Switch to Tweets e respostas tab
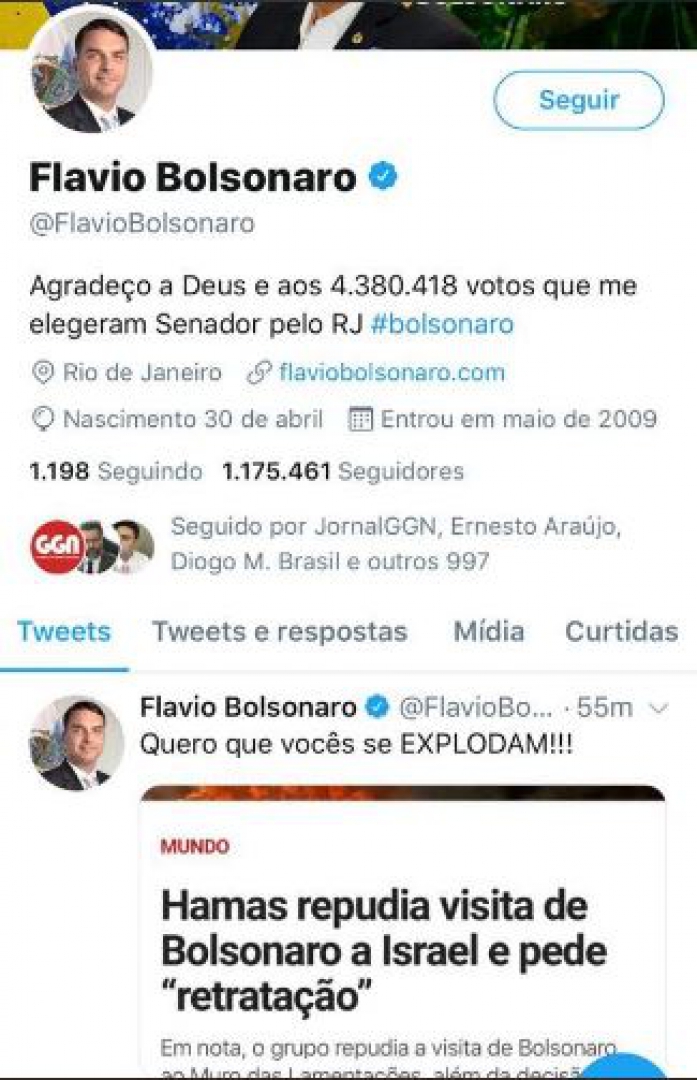This screenshot has width=697, height=1080. point(279,632)
